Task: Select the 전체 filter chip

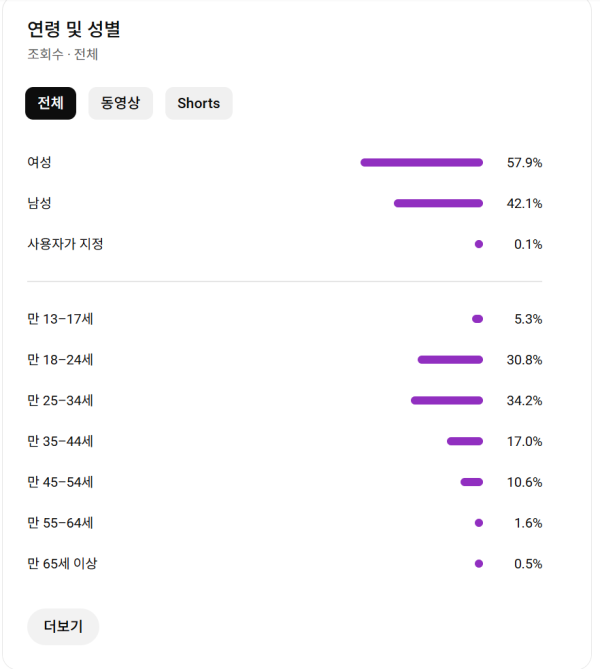Action: [50, 103]
